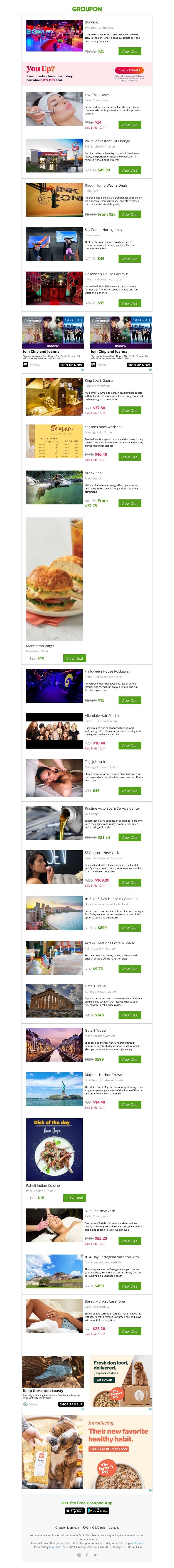View the Bronx Zoo admission deal
The width and height of the screenshot is (174, 1568).
(130, 503)
